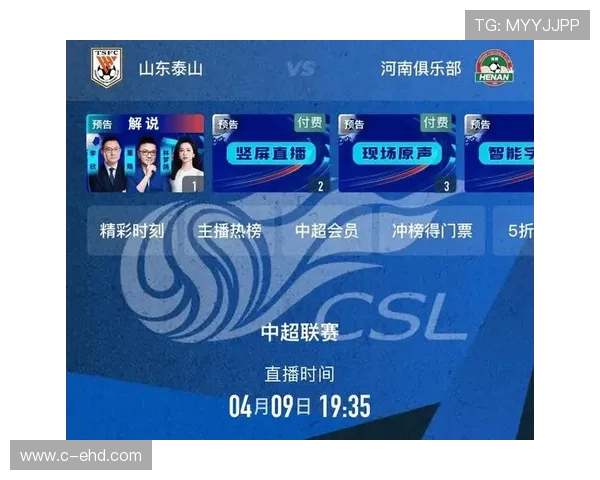Choose the 现场原声 live sound stream

tap(397, 153)
